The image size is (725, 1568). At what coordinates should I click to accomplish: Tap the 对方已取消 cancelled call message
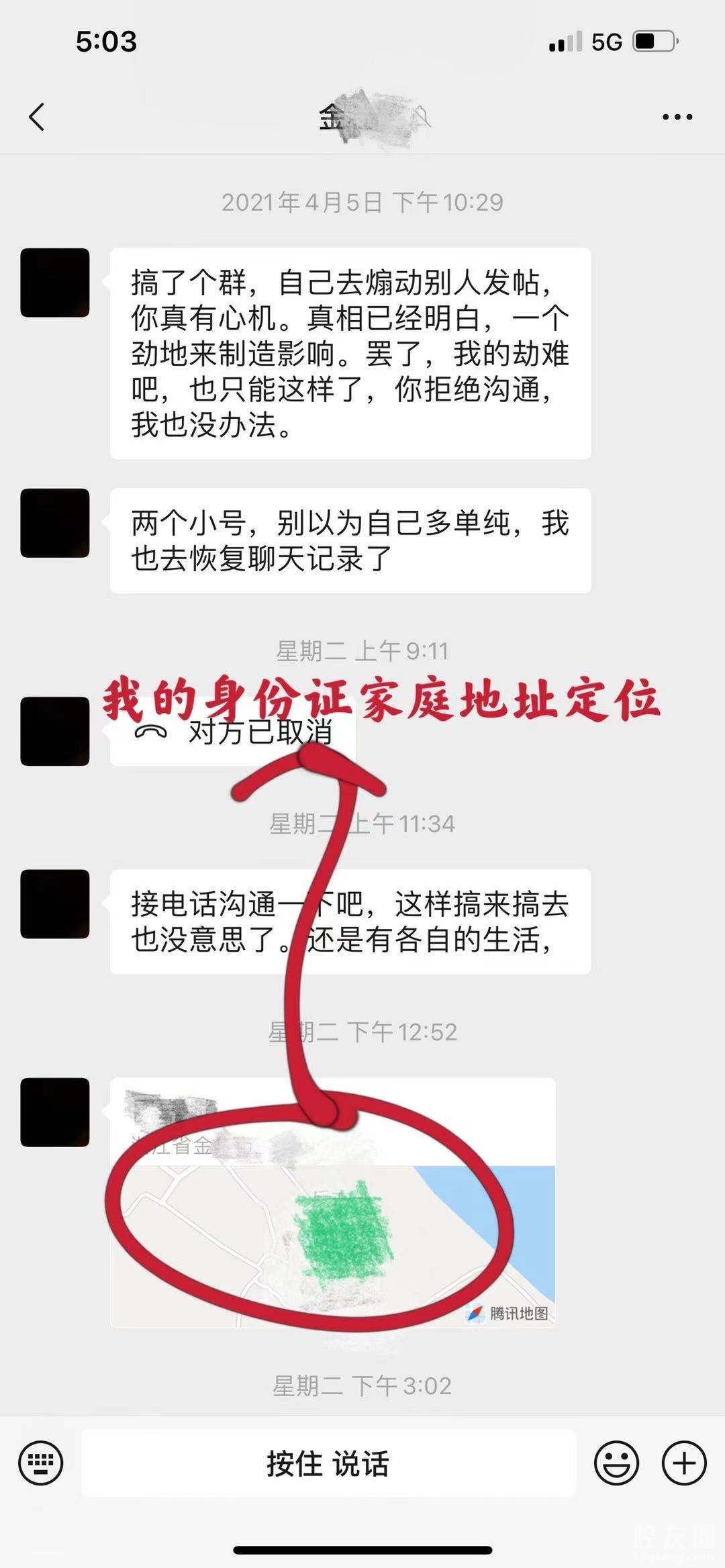click(x=232, y=732)
